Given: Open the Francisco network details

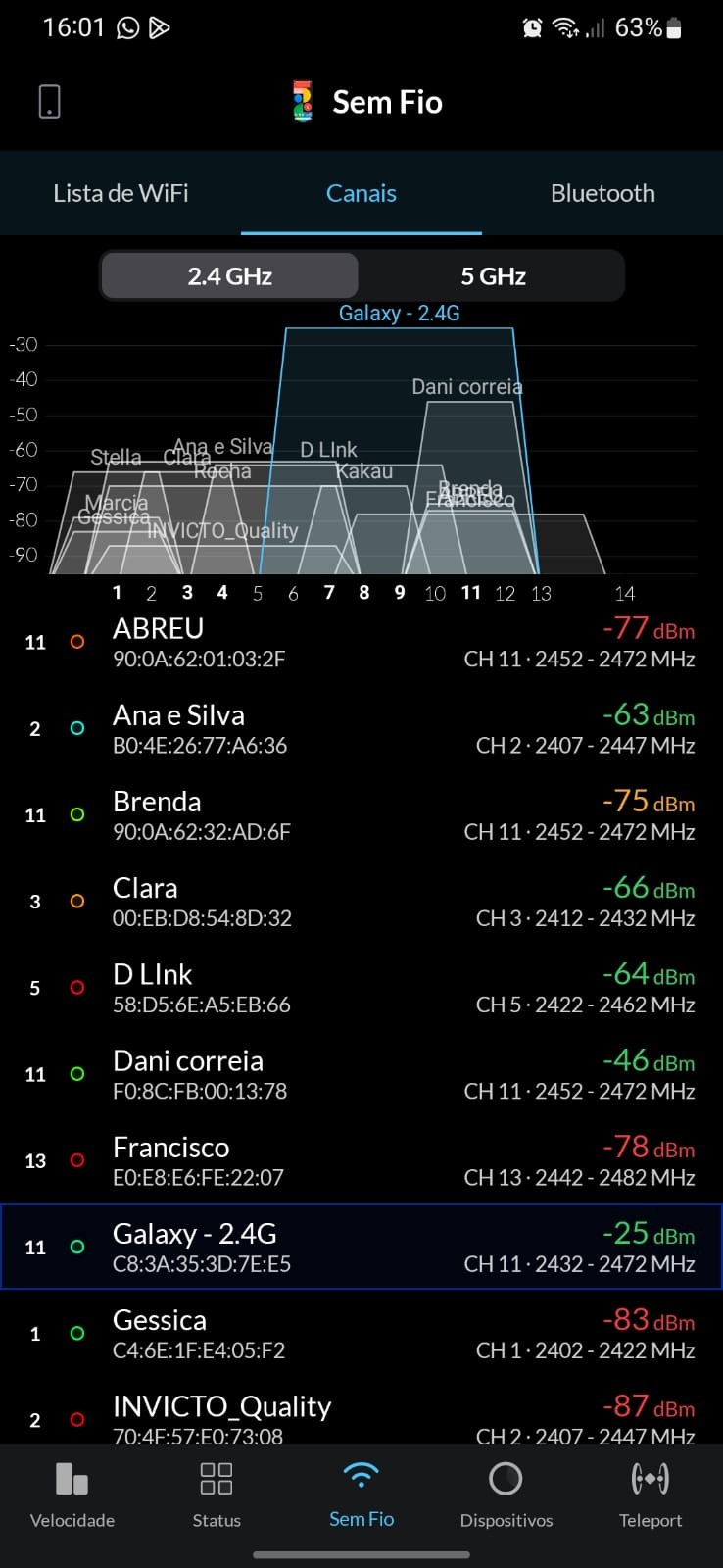Looking at the screenshot, I should 361,1159.
